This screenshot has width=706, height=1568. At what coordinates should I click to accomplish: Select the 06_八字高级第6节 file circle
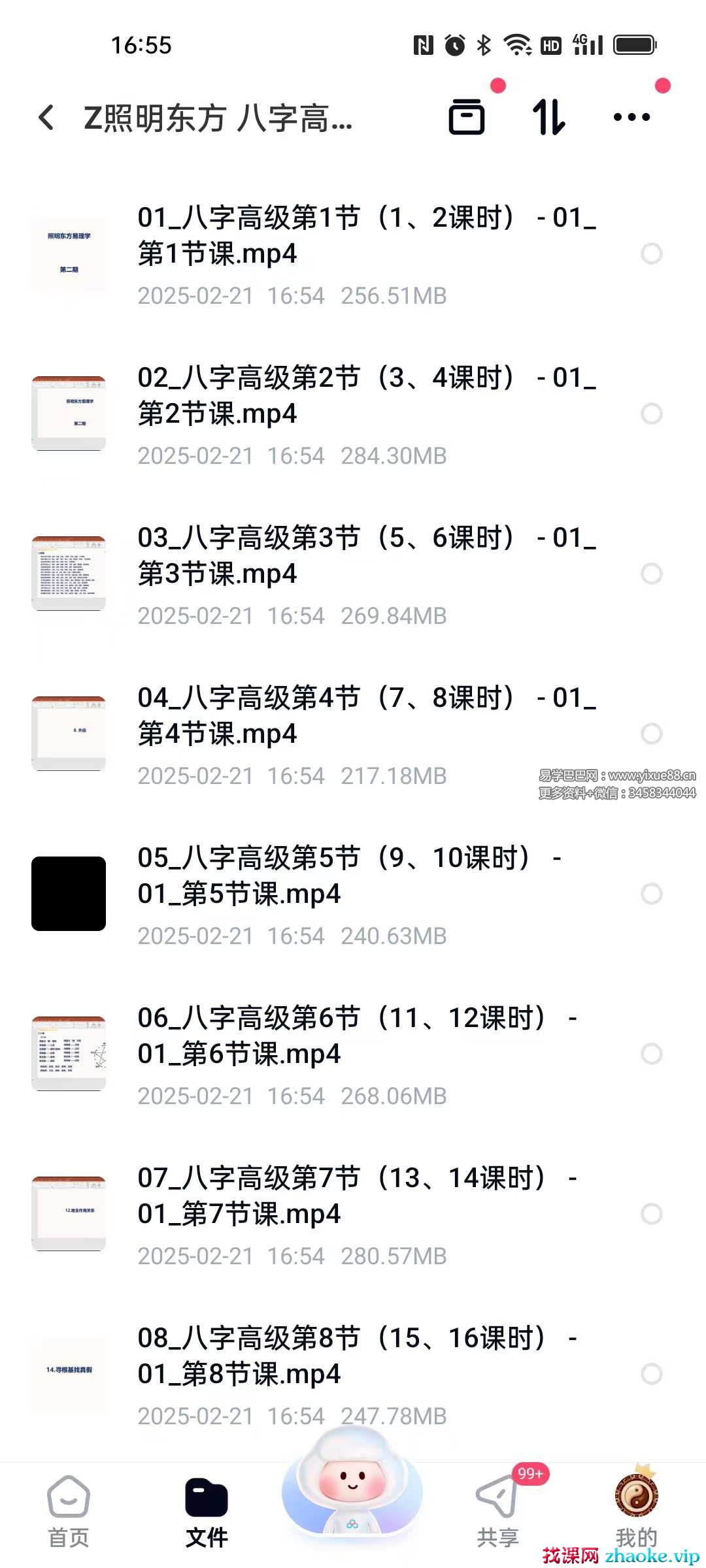tap(652, 1054)
